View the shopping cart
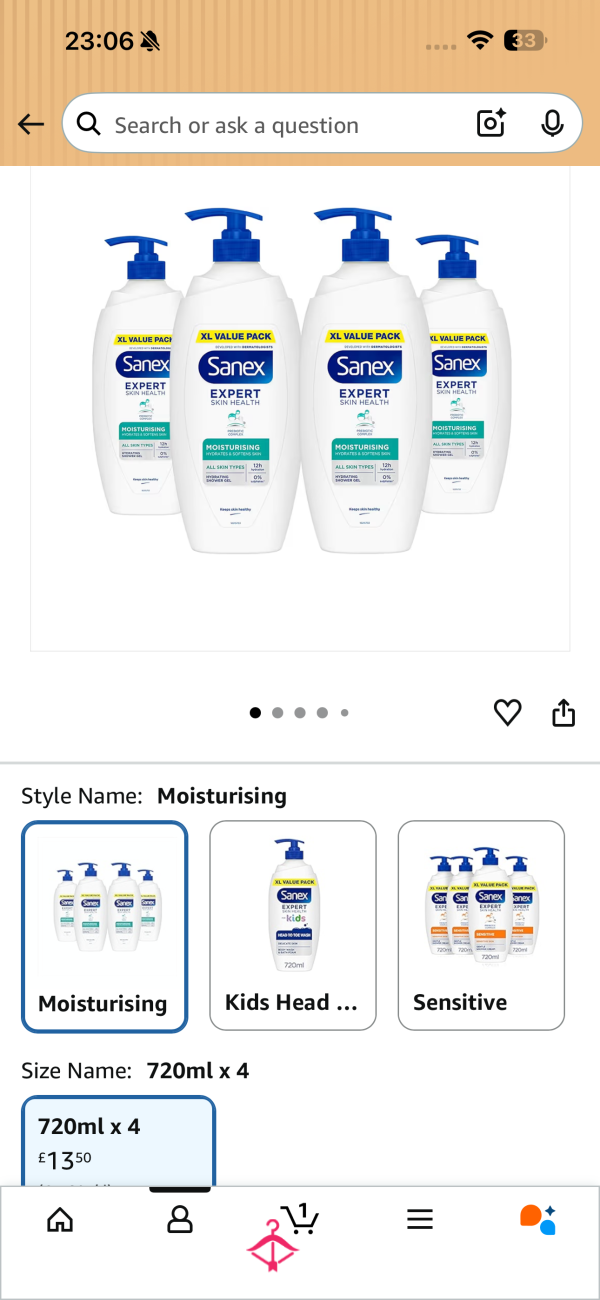This screenshot has width=600, height=1300. tap(300, 1218)
